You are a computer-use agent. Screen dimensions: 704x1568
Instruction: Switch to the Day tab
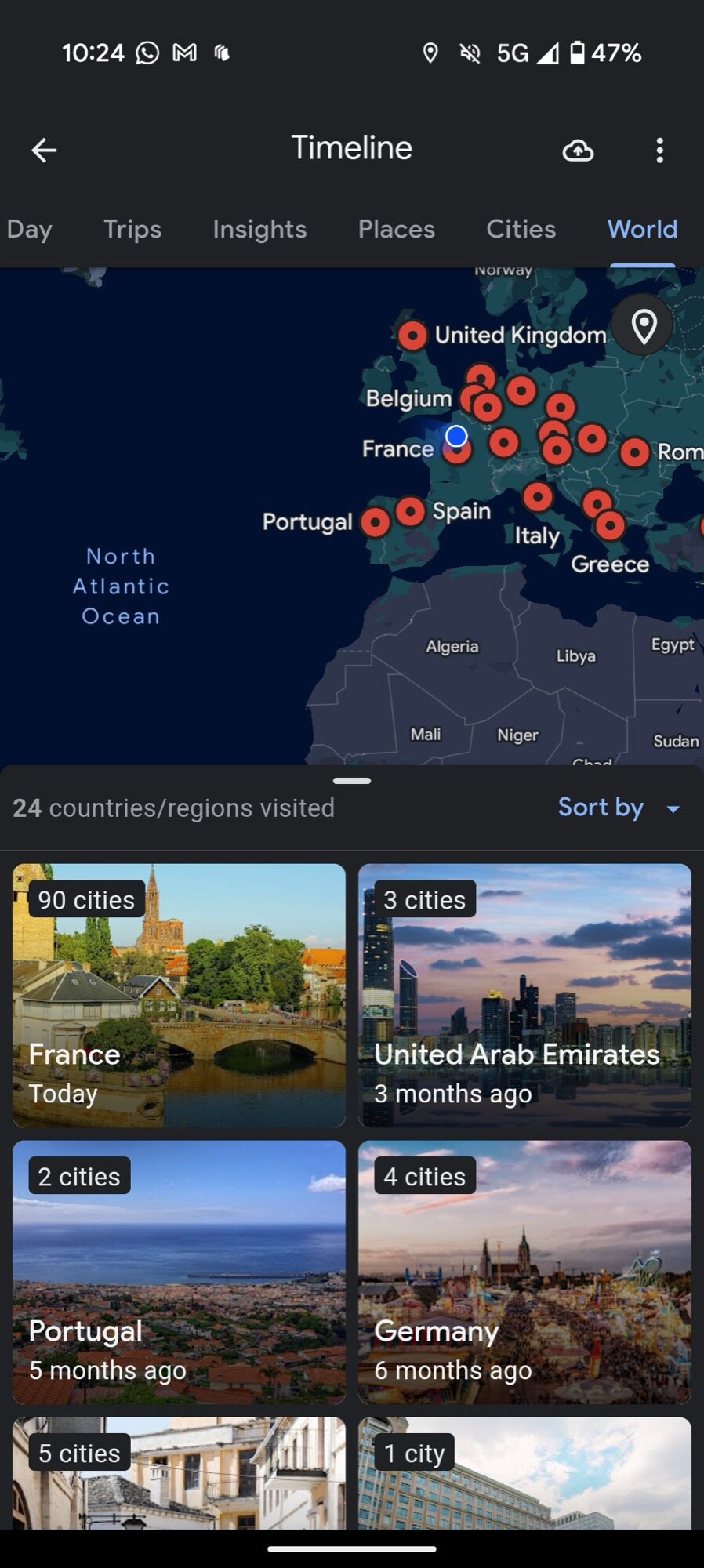pos(30,229)
